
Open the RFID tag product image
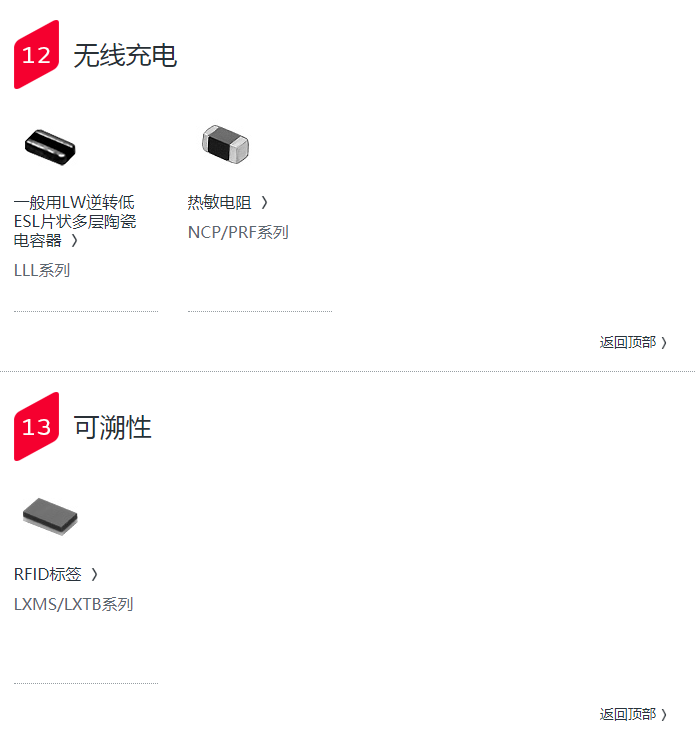(50, 516)
